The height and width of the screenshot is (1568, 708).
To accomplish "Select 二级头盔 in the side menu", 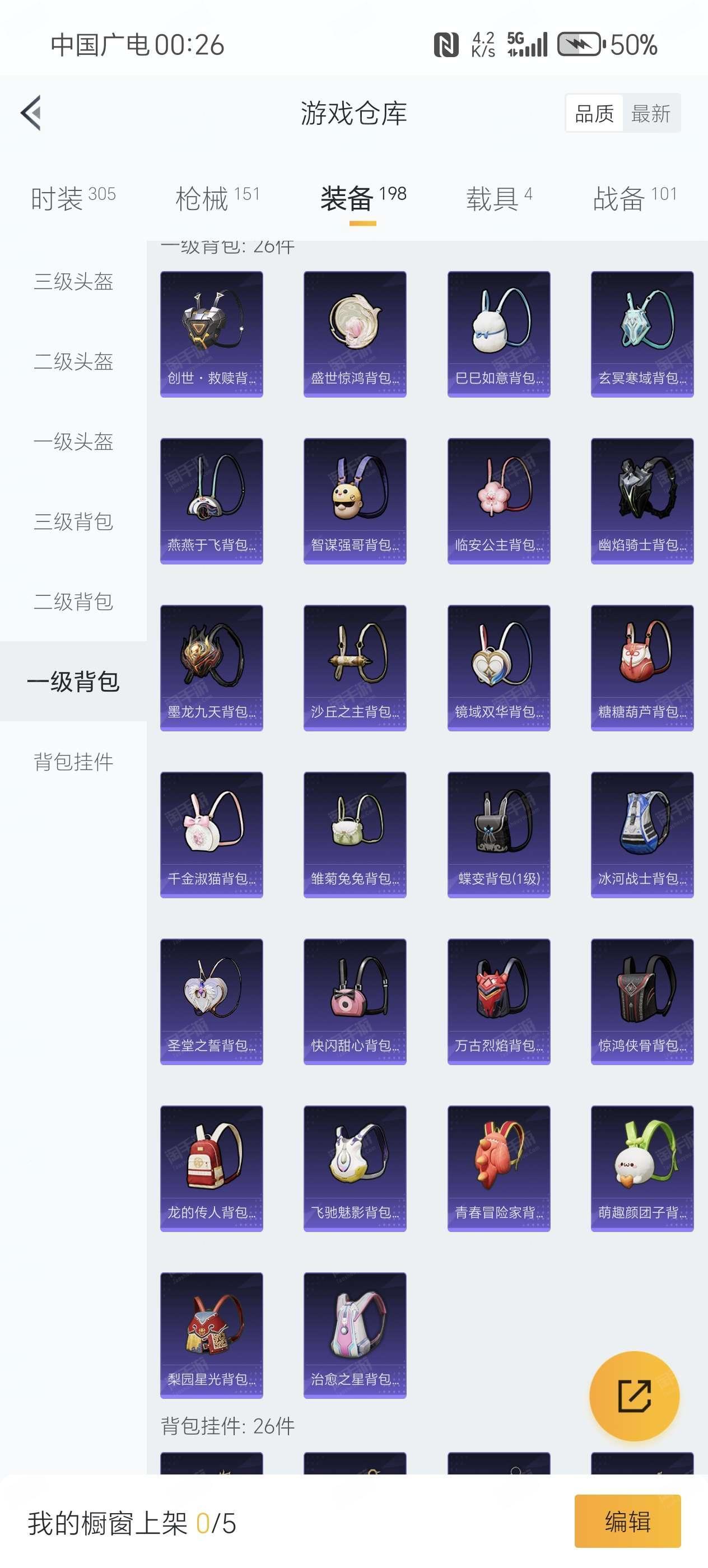I will point(73,362).
